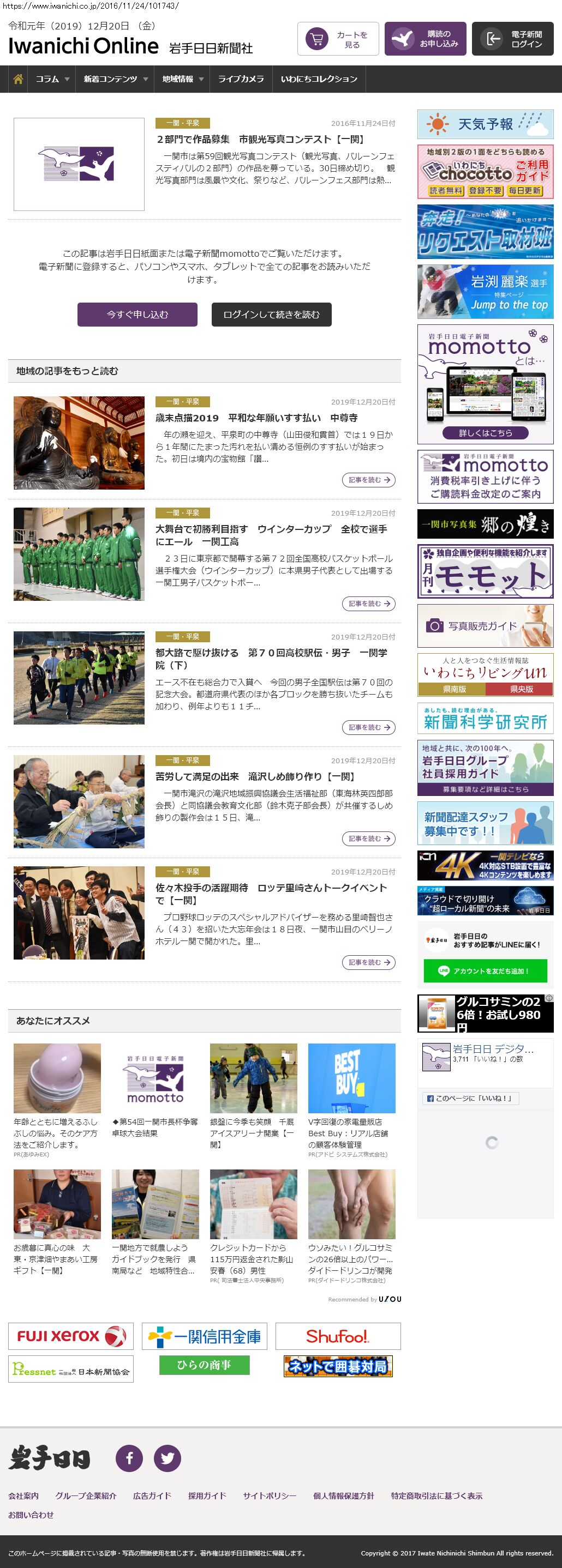Read the 歳末点描2019 中尊寺 article
562x1568 pixels.
[256, 418]
